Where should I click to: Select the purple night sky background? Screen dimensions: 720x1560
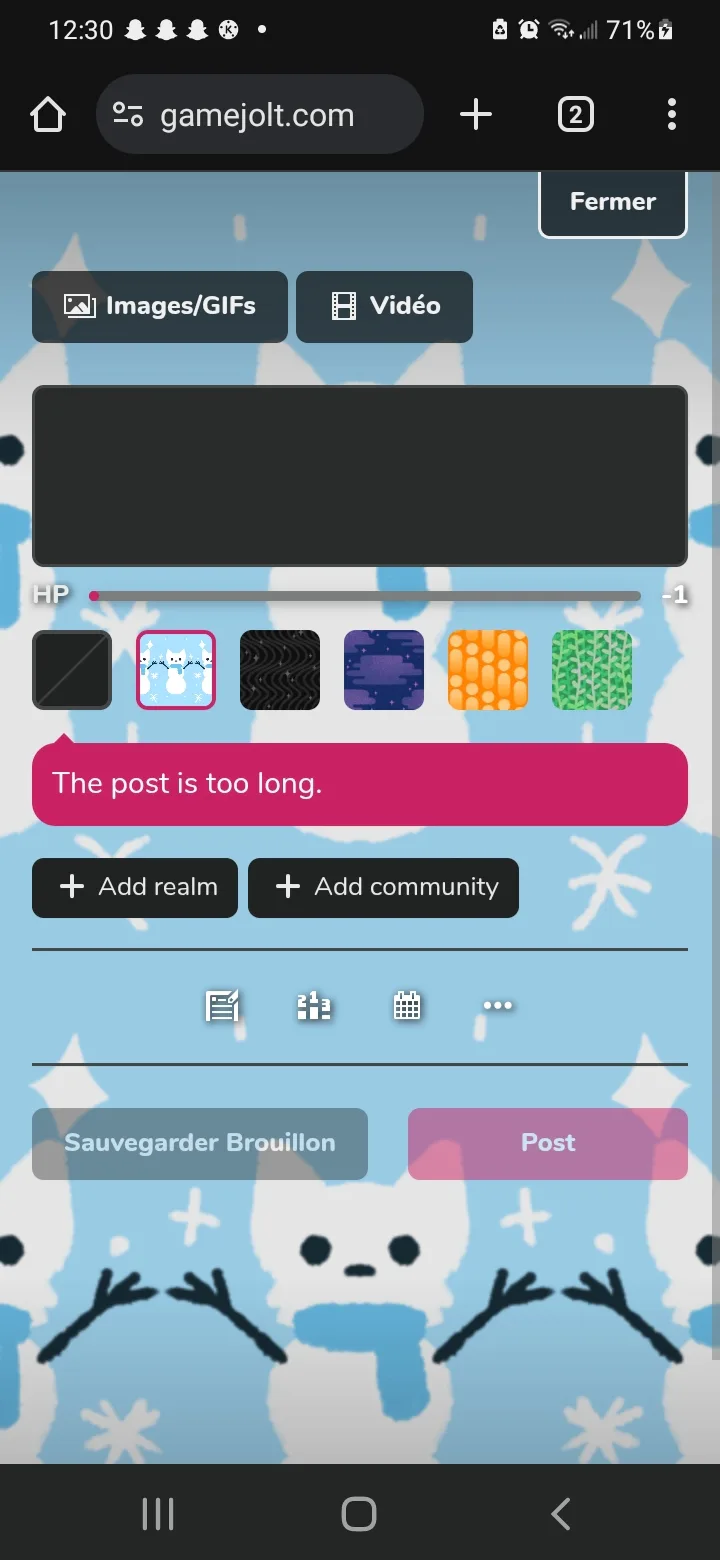click(x=384, y=670)
